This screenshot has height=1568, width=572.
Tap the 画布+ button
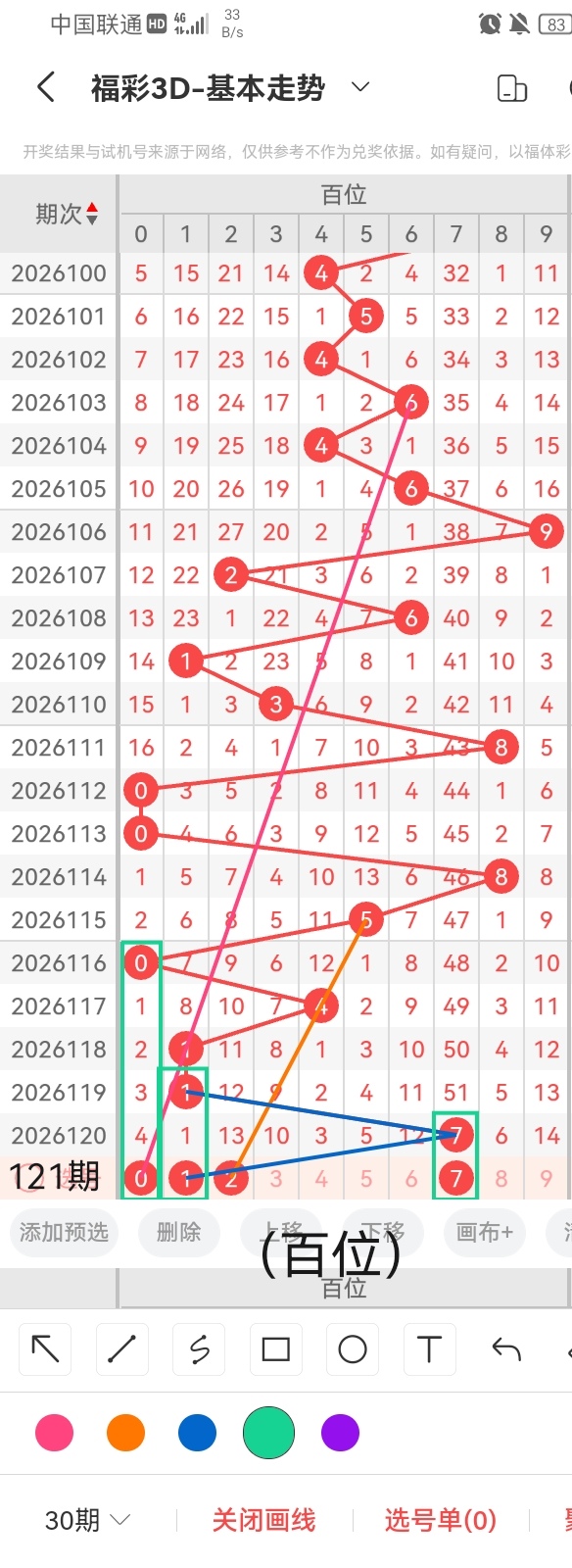(x=485, y=1232)
